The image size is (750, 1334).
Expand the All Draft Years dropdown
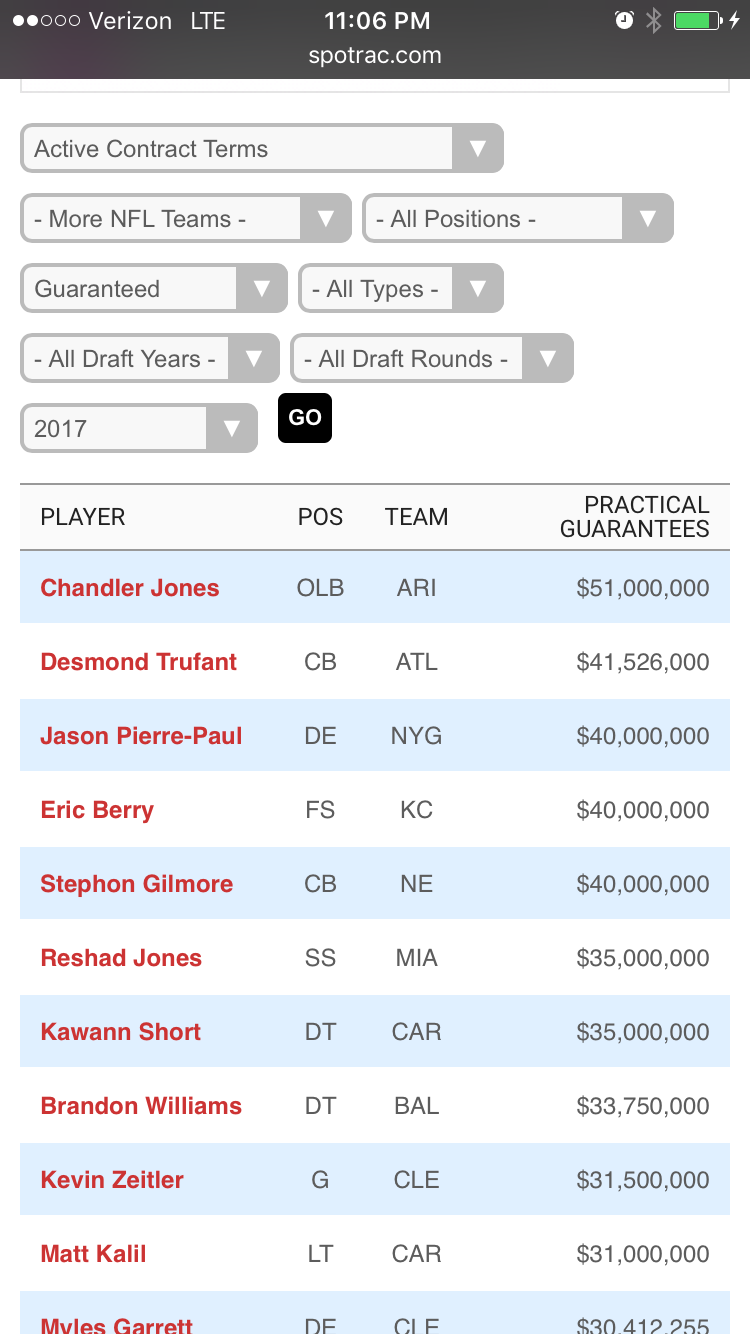(x=150, y=359)
